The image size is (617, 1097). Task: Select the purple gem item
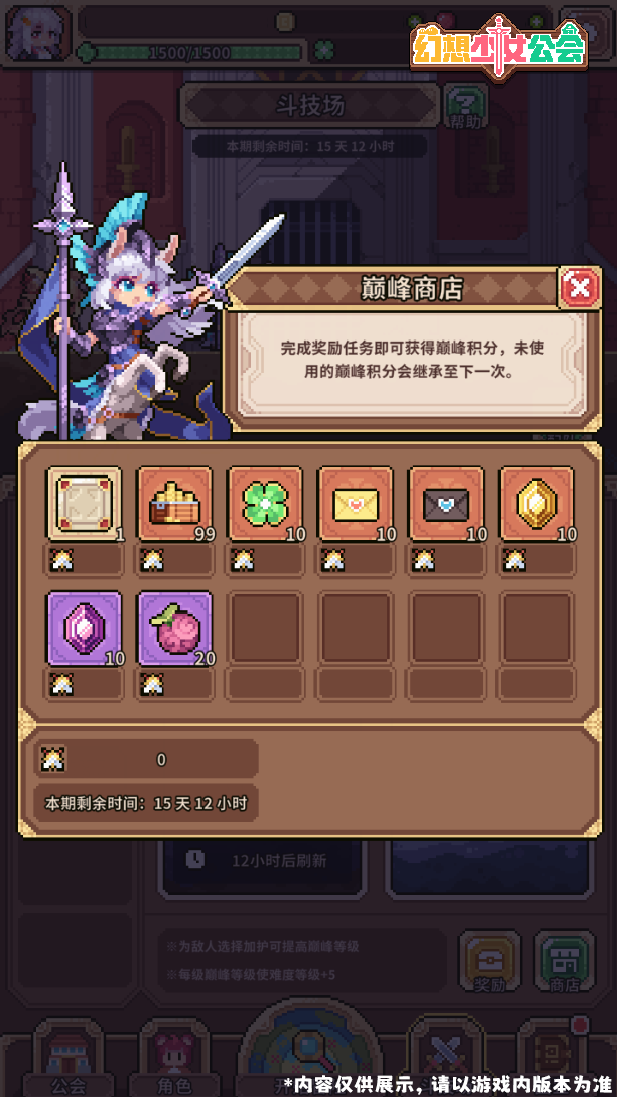point(84,628)
